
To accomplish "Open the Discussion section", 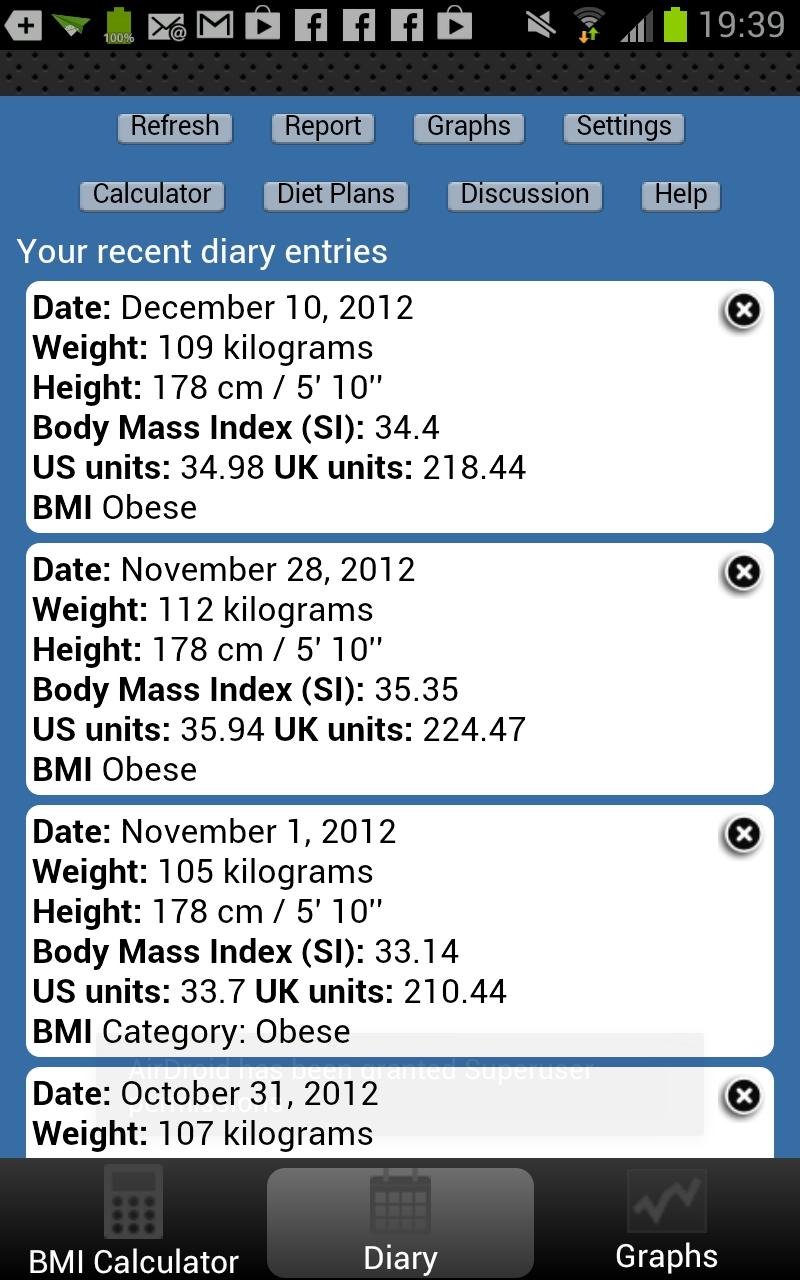I will tap(525, 195).
